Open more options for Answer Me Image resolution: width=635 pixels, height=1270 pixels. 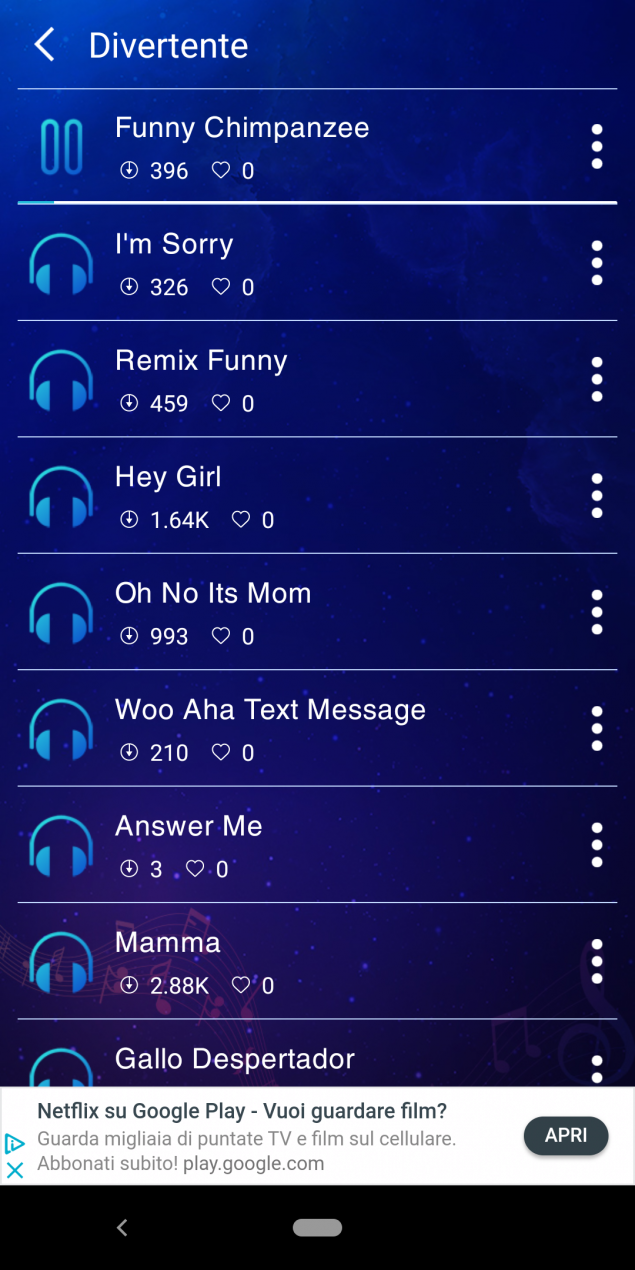click(x=597, y=845)
